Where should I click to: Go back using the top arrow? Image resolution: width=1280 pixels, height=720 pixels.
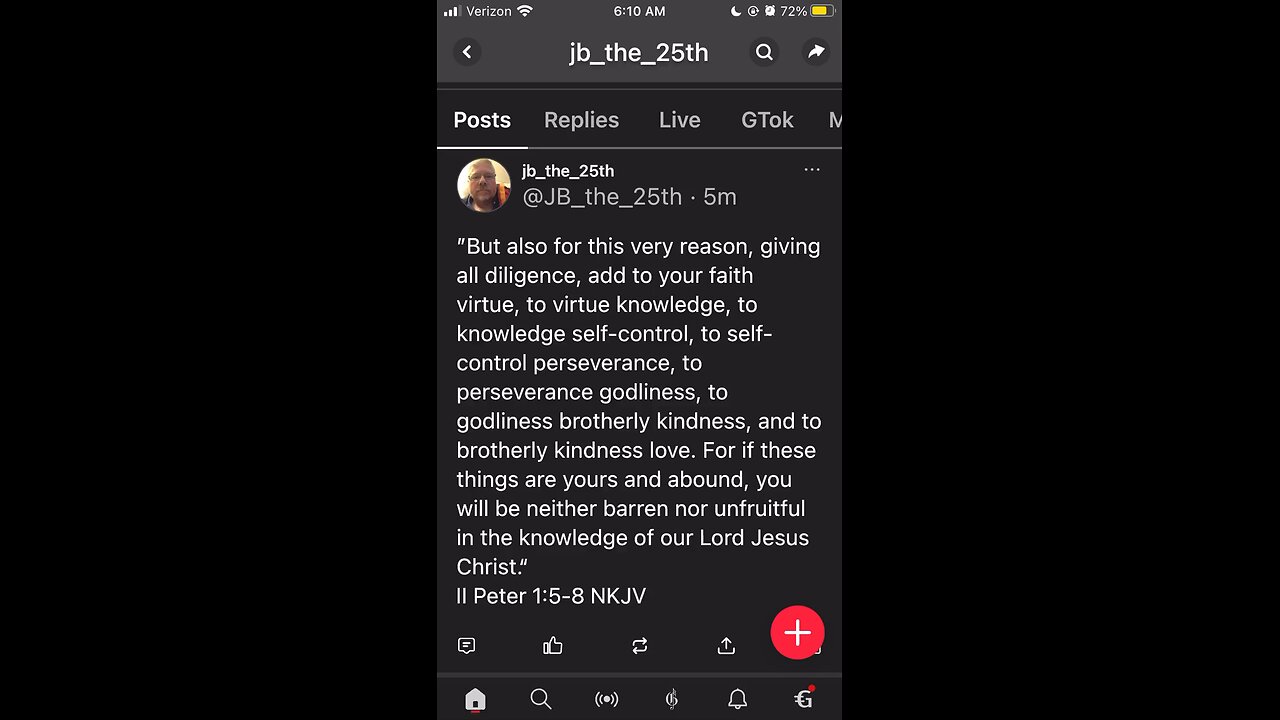click(467, 52)
